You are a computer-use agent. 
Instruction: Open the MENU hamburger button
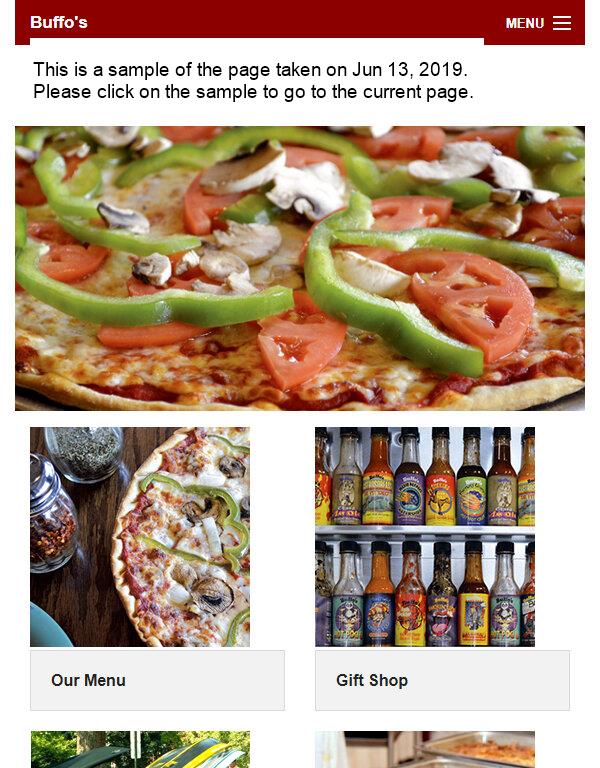coord(538,23)
